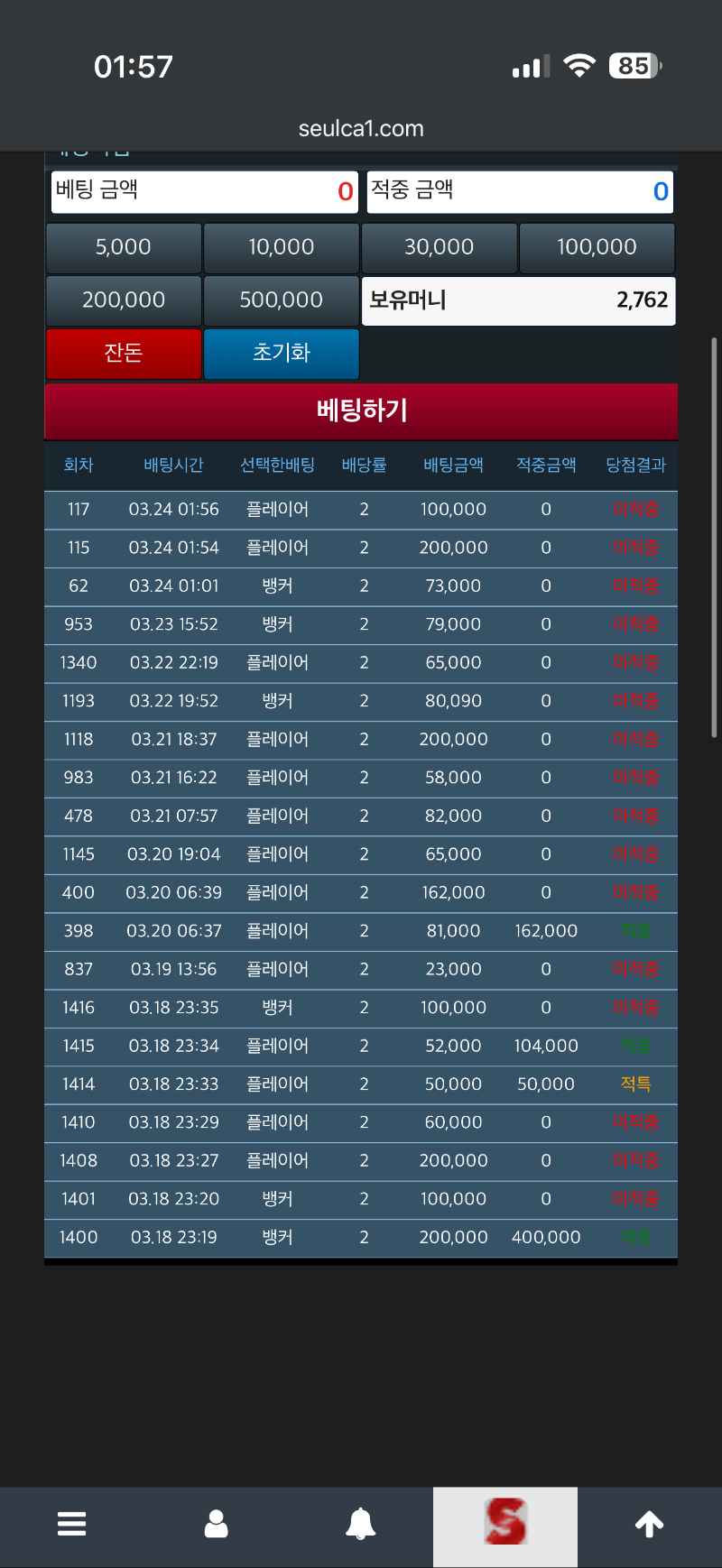The image size is (722, 1568).
Task: Choose the 30,000 amount button
Action: 440,248
